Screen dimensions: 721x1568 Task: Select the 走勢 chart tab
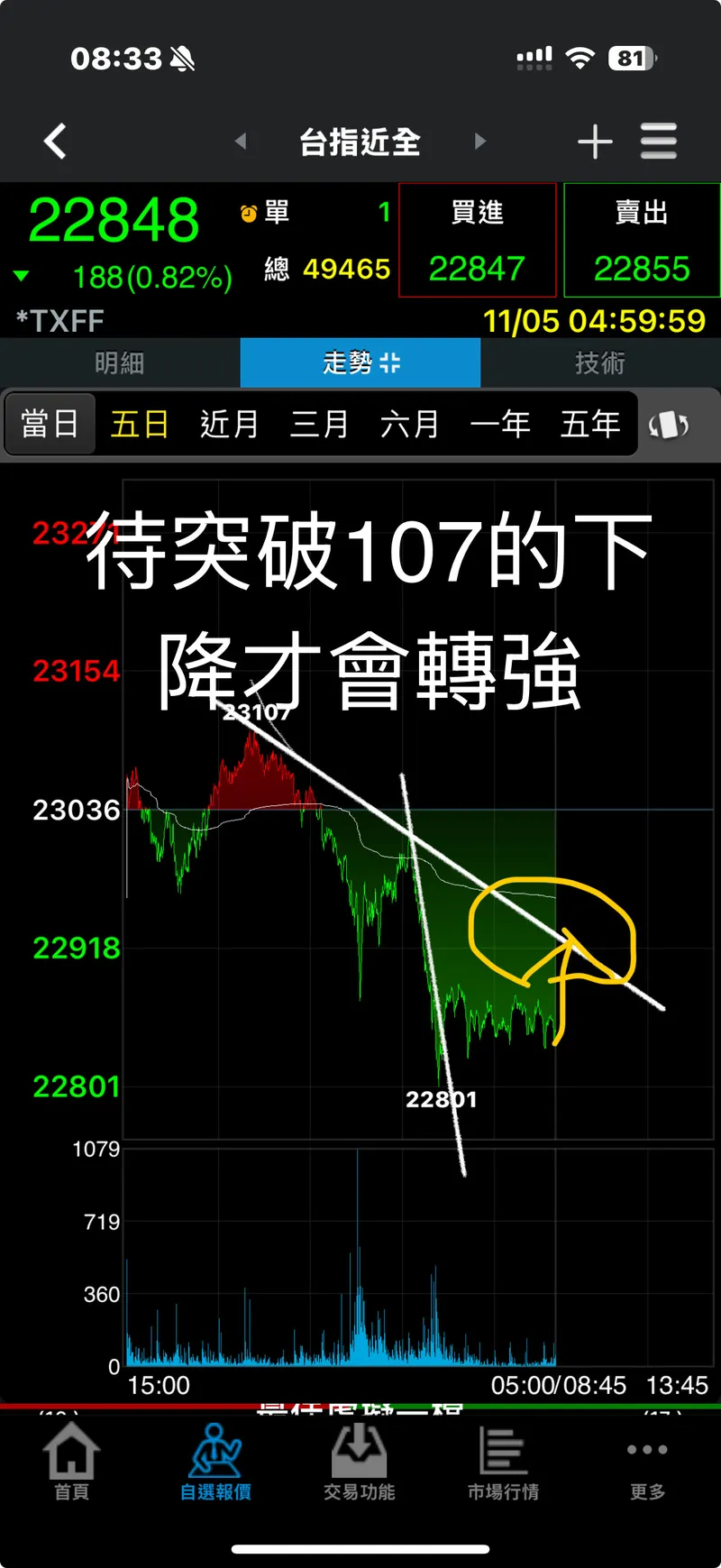tap(360, 362)
